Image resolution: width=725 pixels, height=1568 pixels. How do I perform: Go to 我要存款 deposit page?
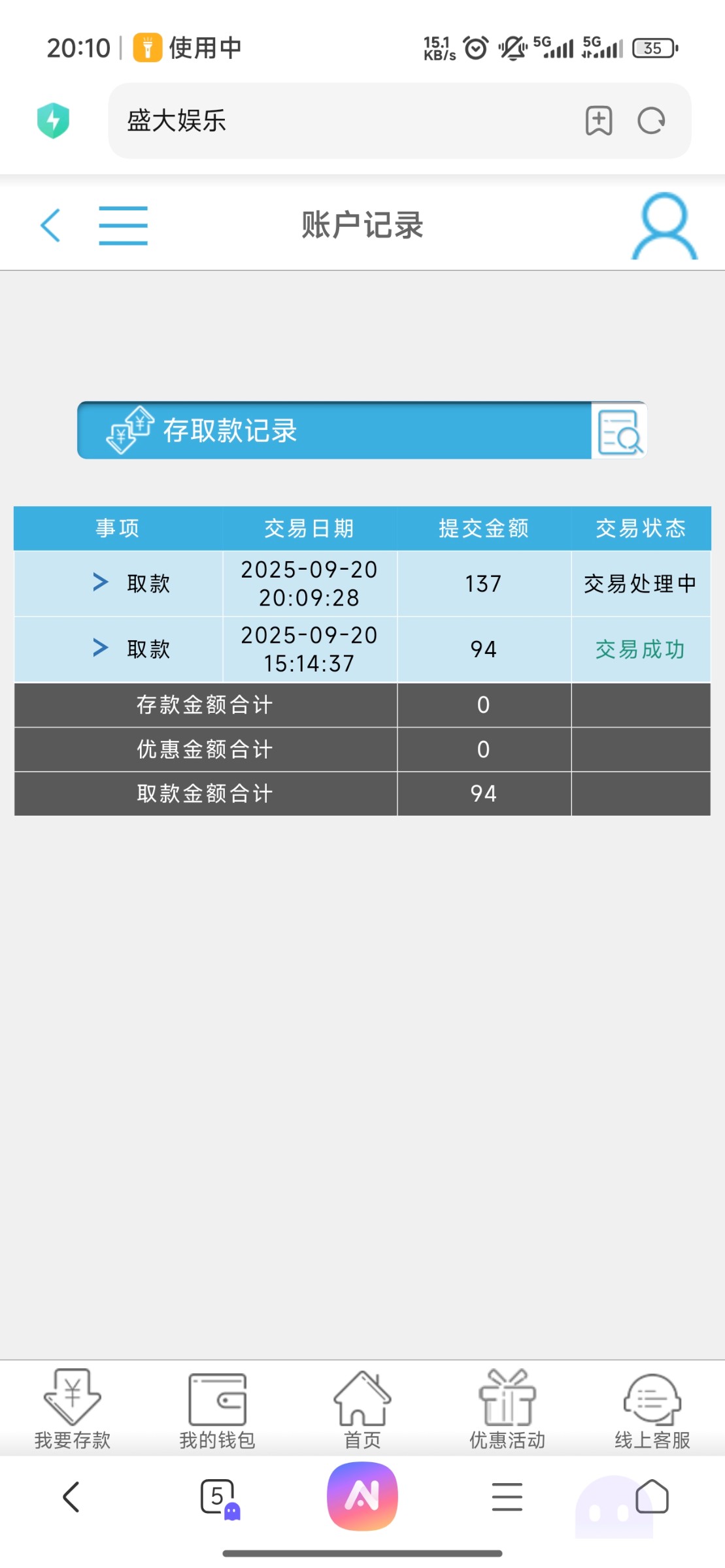(73, 1409)
